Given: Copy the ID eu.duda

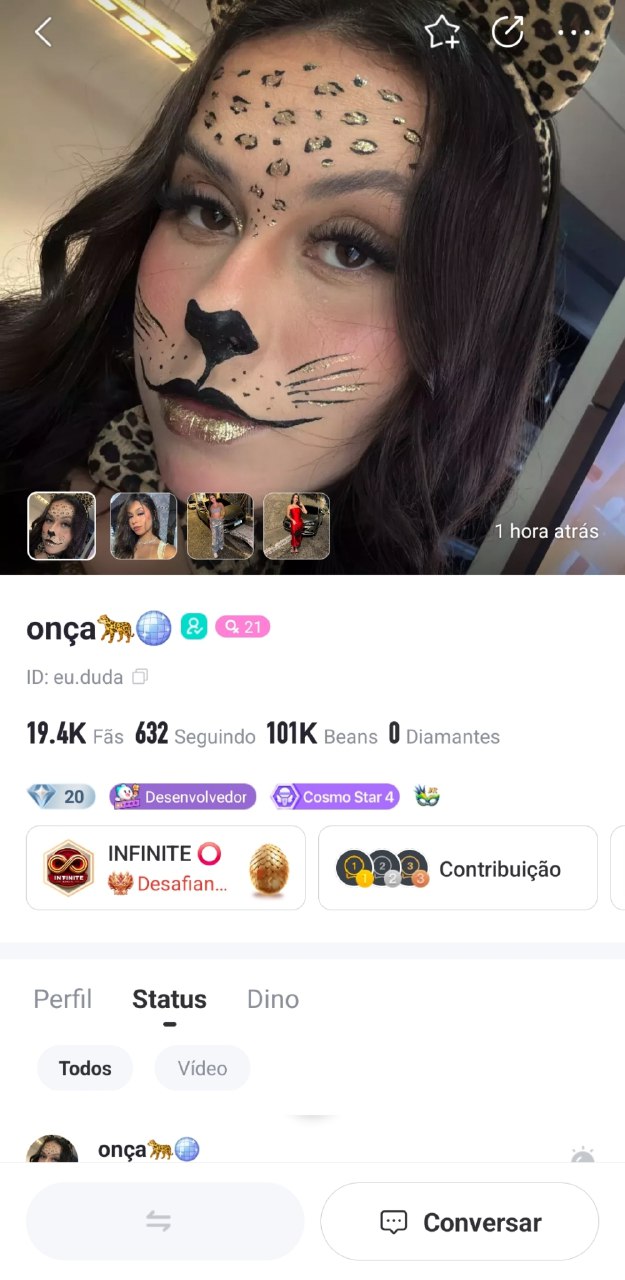Looking at the screenshot, I should [x=140, y=677].
